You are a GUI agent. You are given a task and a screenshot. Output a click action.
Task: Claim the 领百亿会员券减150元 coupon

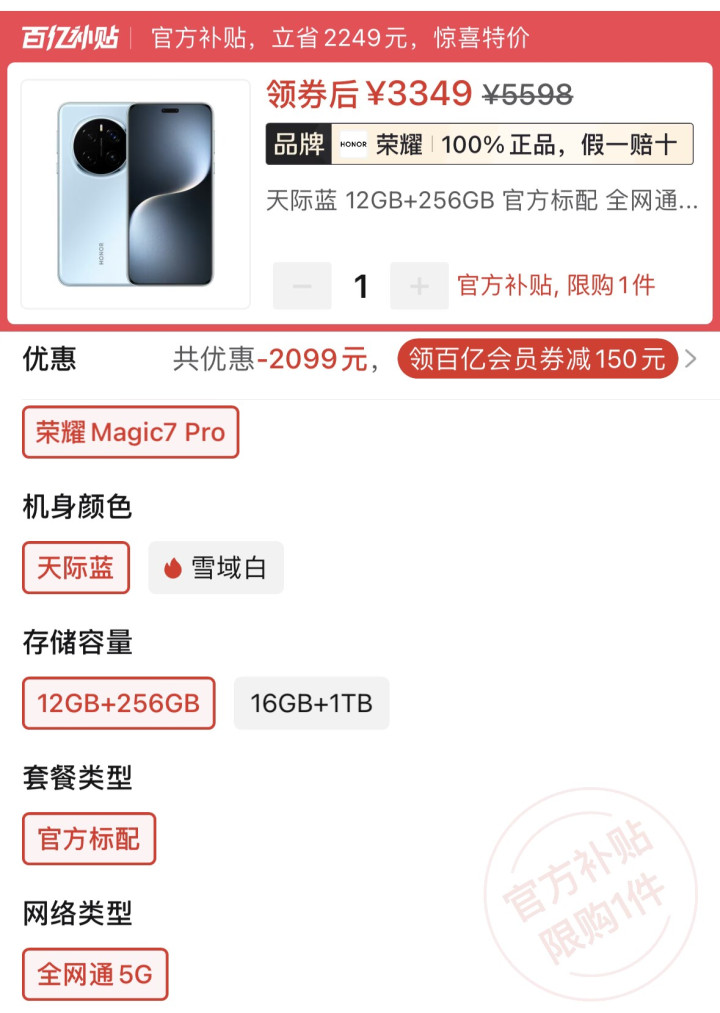tap(537, 359)
